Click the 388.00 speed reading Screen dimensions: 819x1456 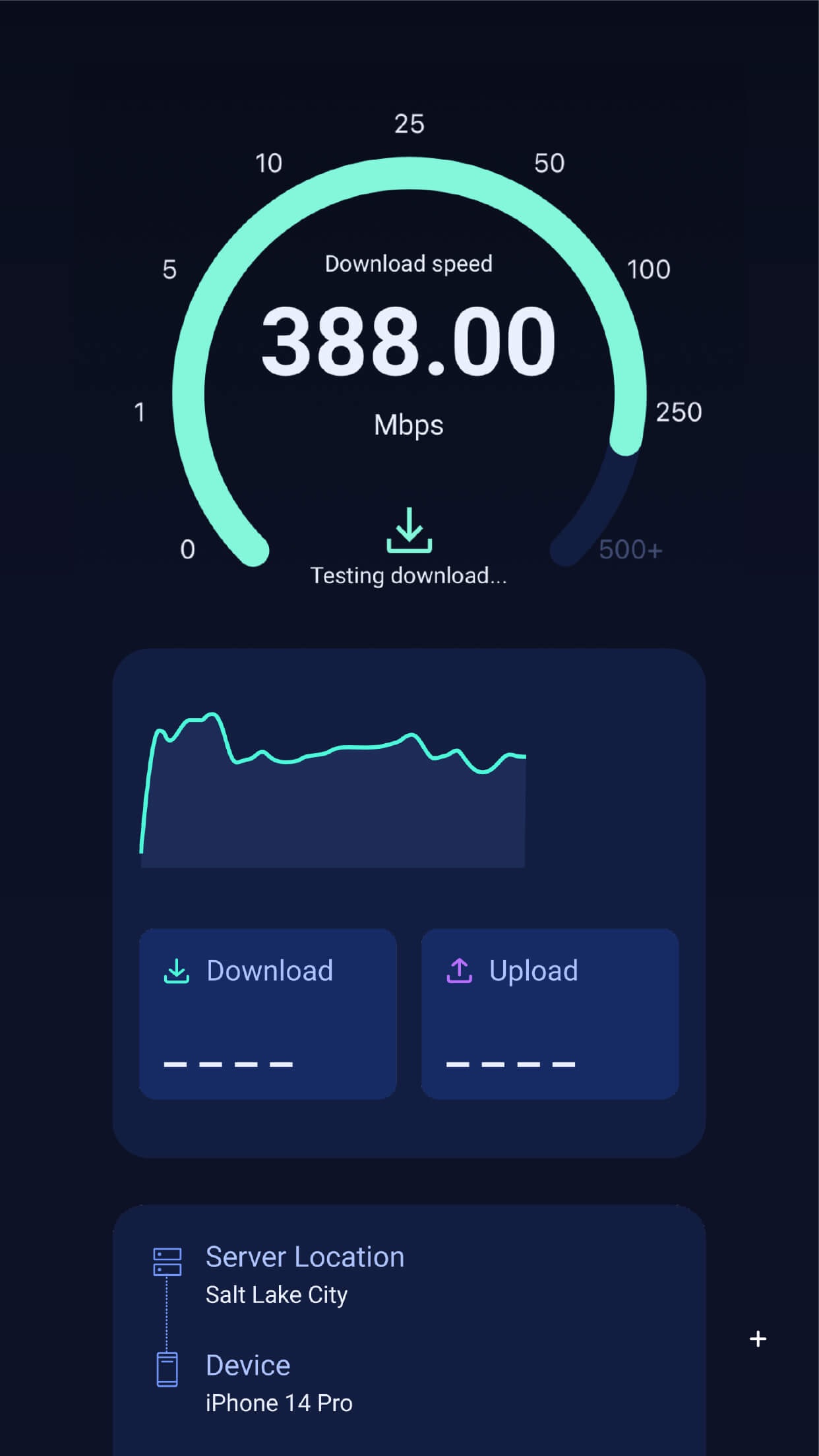coord(409,341)
